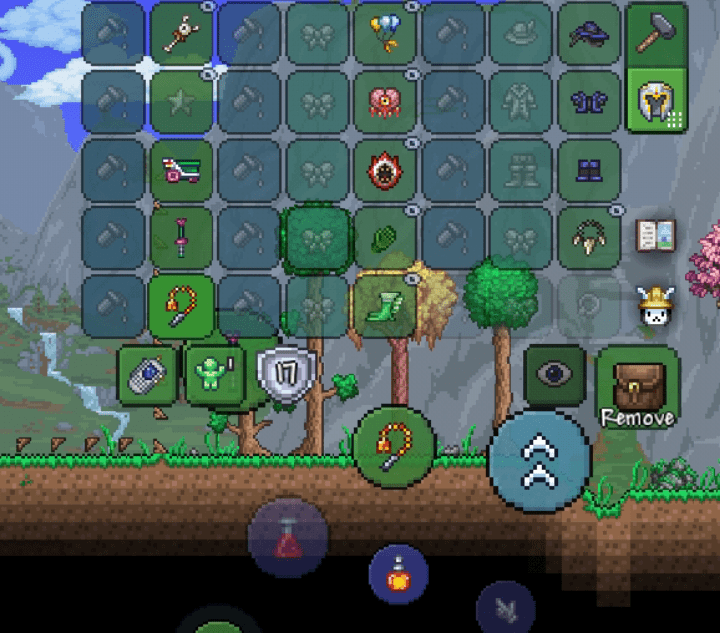Select the blue leggings armor slot
The width and height of the screenshot is (720, 633).
pyautogui.click(x=589, y=169)
